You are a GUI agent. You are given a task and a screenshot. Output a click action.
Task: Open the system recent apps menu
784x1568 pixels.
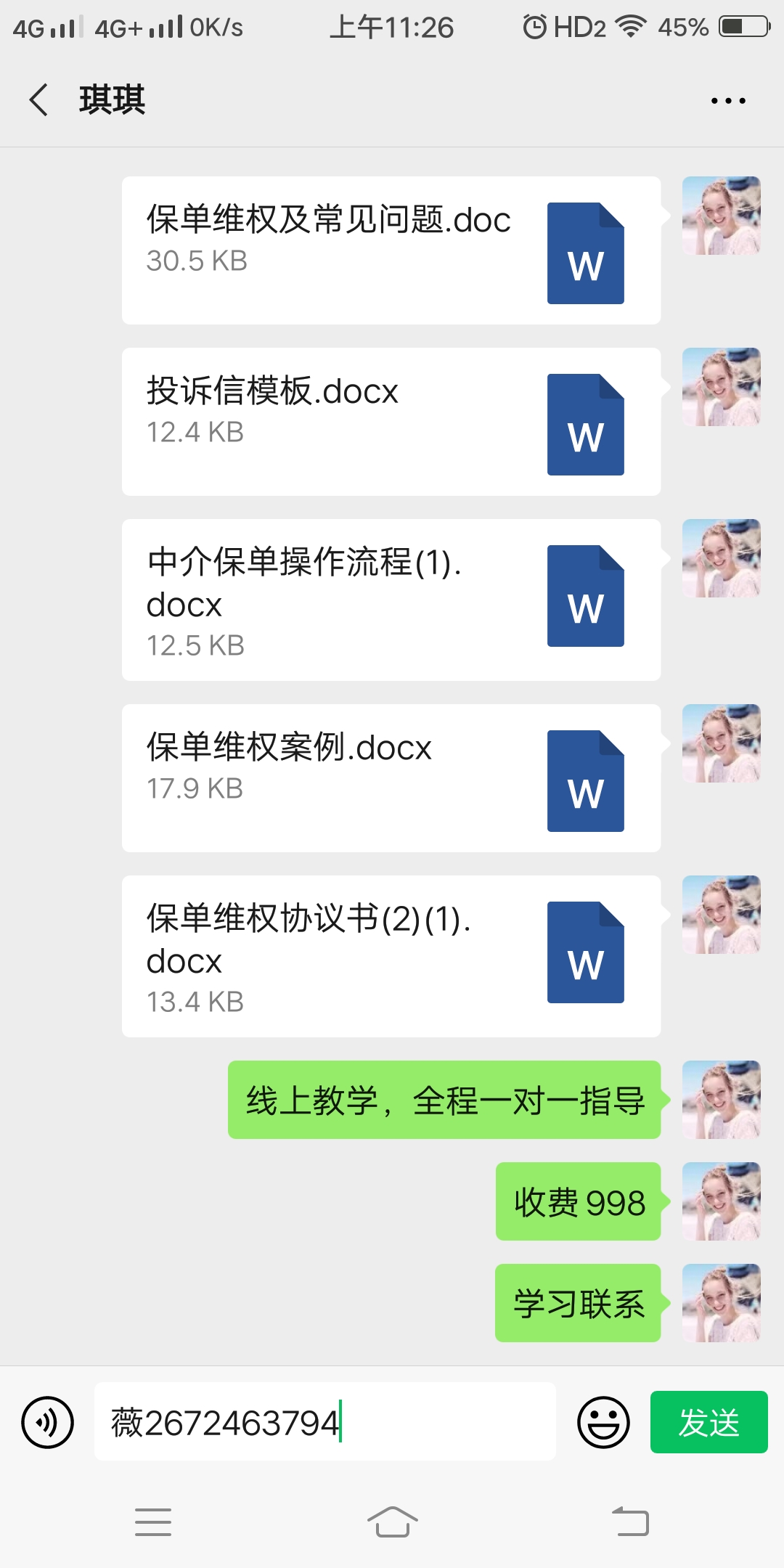153,1522
